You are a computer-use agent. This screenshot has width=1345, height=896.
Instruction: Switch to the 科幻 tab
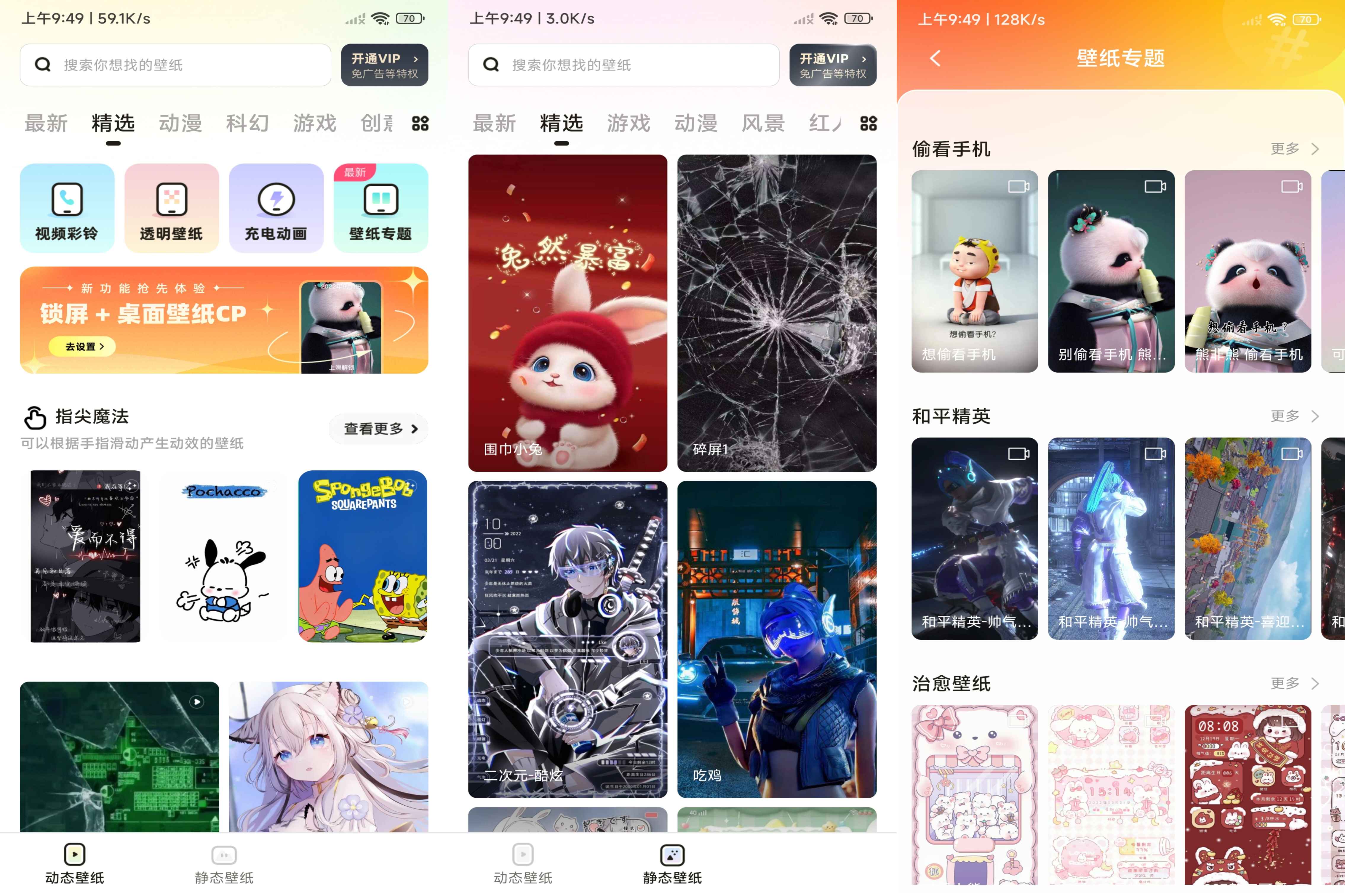pyautogui.click(x=247, y=124)
